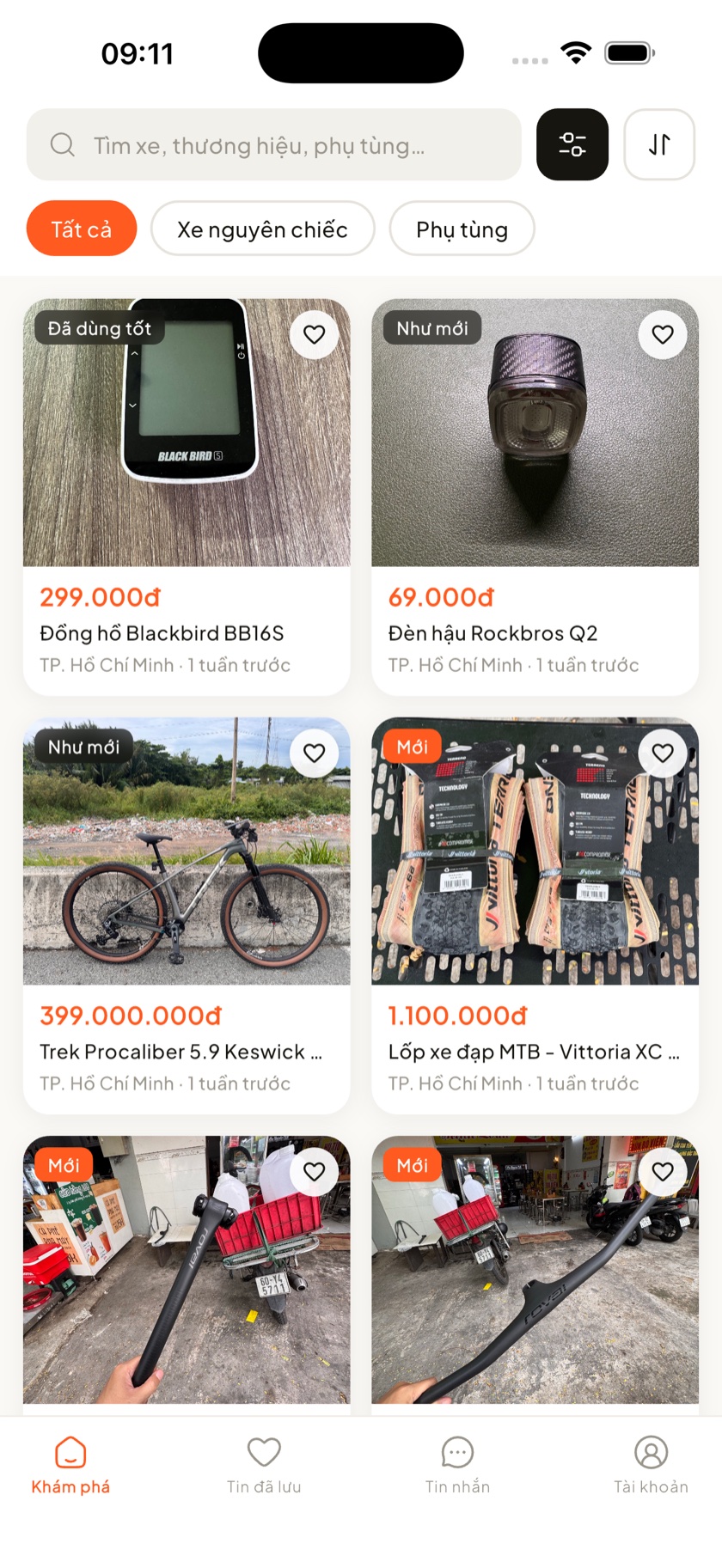Open the Tài khoản tab

tap(651, 1466)
